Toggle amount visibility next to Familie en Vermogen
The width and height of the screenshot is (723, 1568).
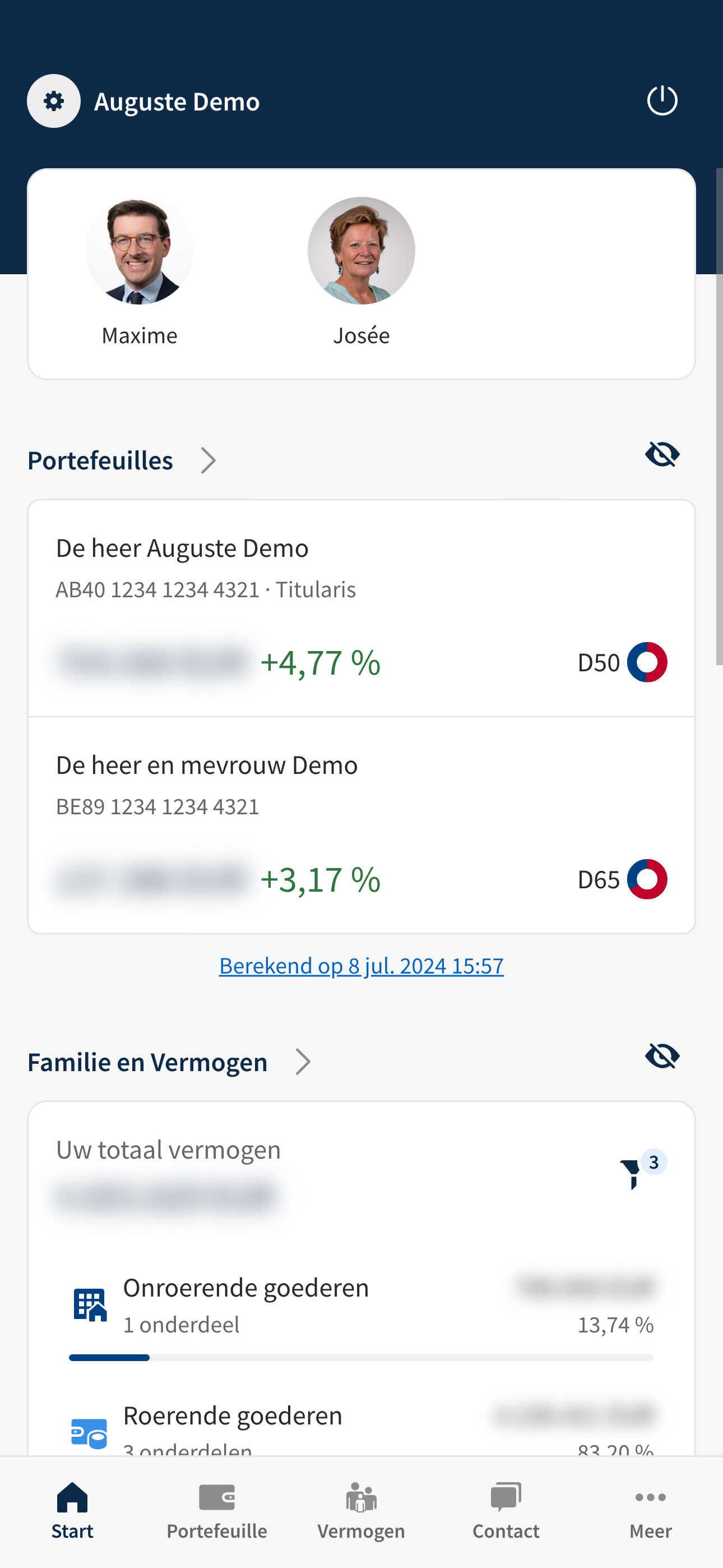(x=662, y=1056)
